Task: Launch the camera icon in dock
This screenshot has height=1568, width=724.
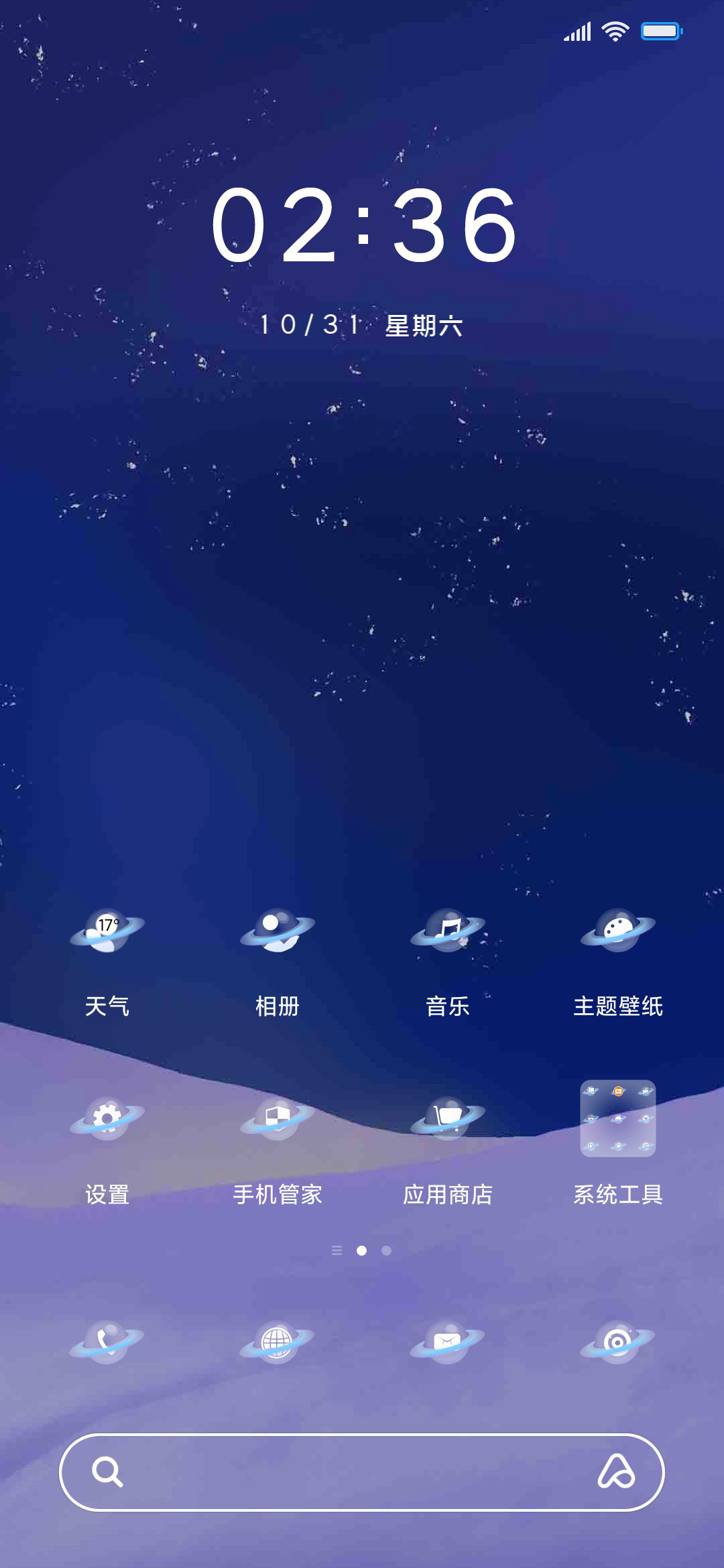Action: (618, 1342)
